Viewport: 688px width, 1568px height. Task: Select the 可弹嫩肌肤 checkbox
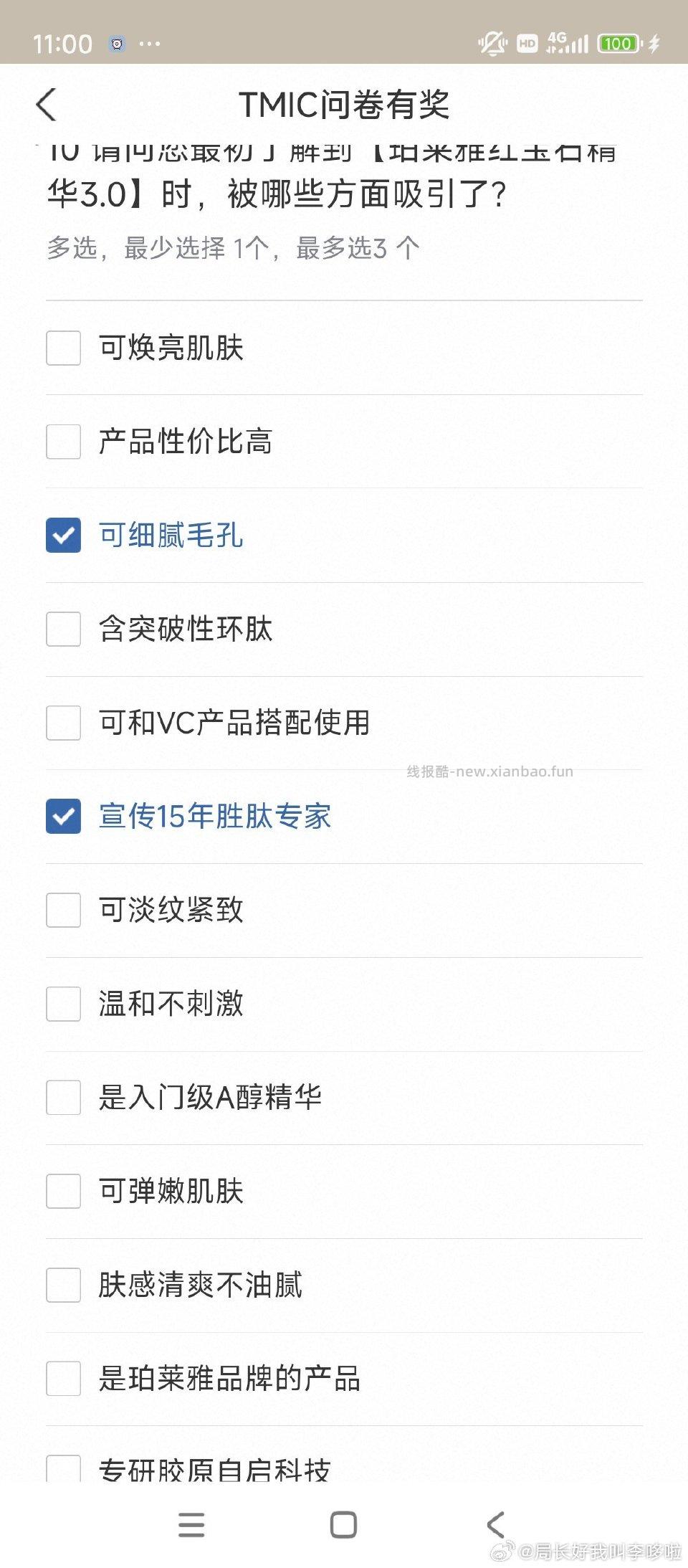(x=63, y=1192)
